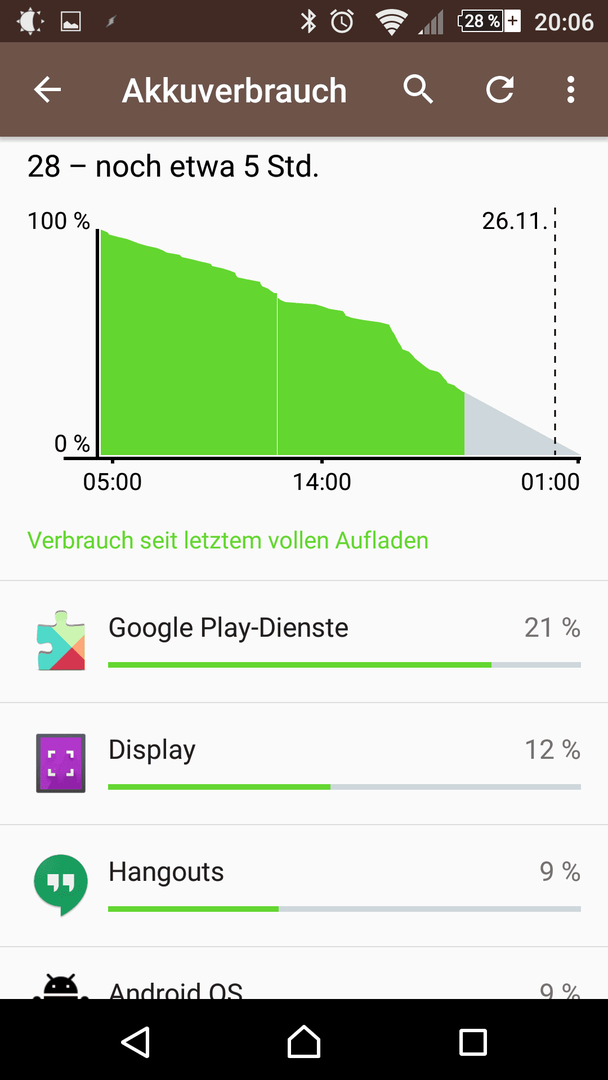Image resolution: width=608 pixels, height=1080 pixels.
Task: Open Display battery usage details
Action: point(304,764)
